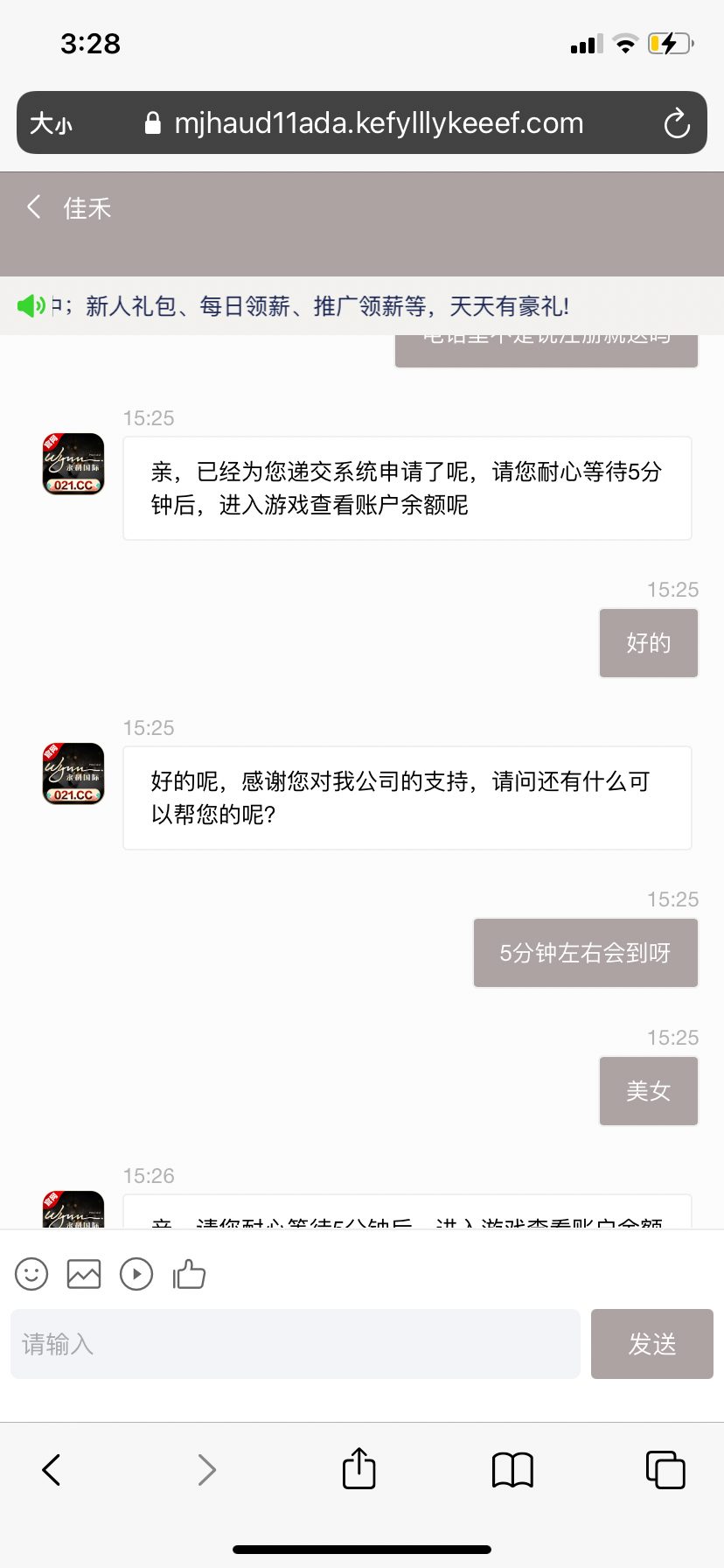Open Safari bookmarks

(512, 1470)
